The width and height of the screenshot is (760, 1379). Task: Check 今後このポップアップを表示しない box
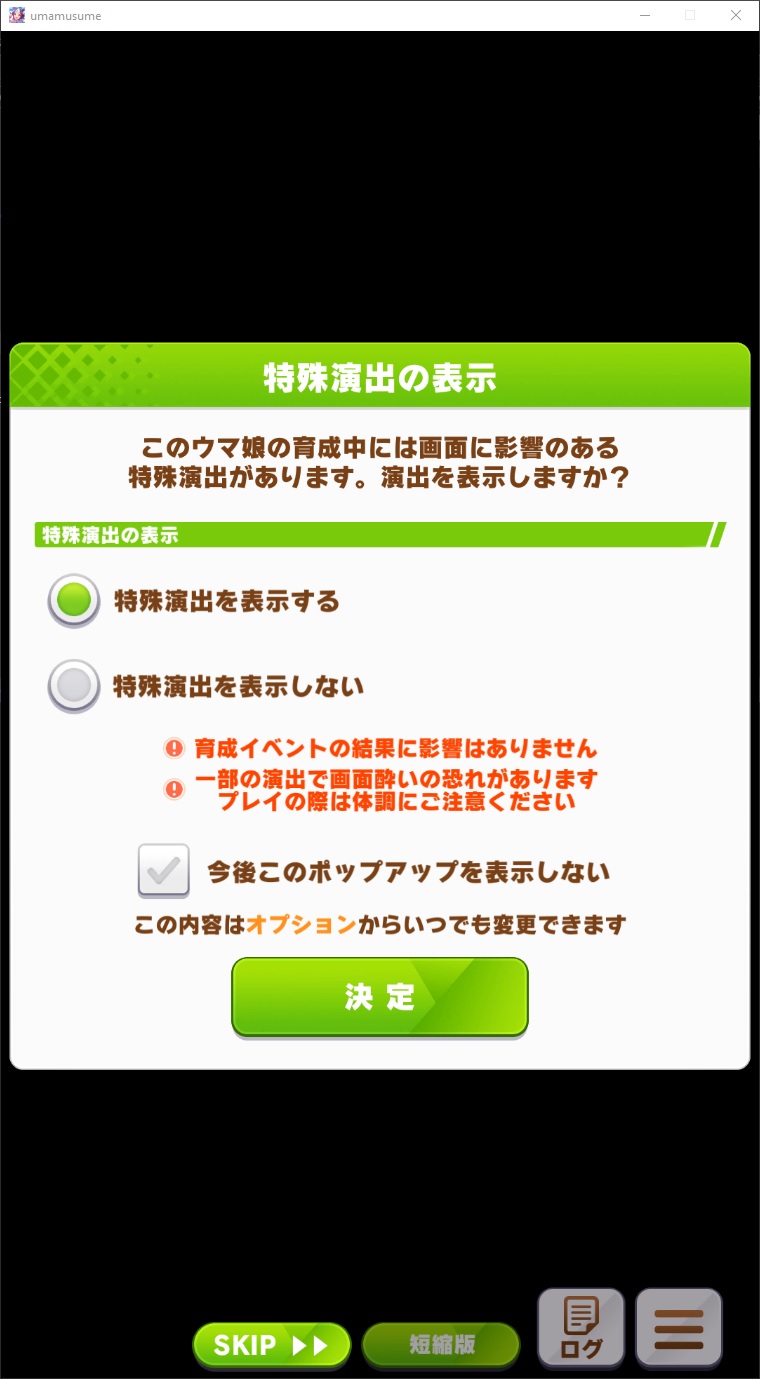pos(164,871)
